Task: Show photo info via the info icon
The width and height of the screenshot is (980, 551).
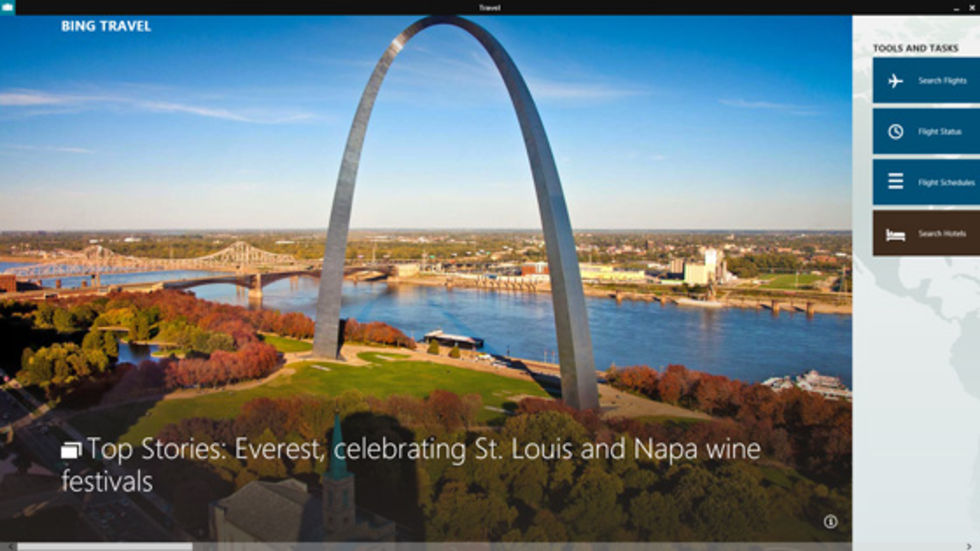Action: coord(830,522)
